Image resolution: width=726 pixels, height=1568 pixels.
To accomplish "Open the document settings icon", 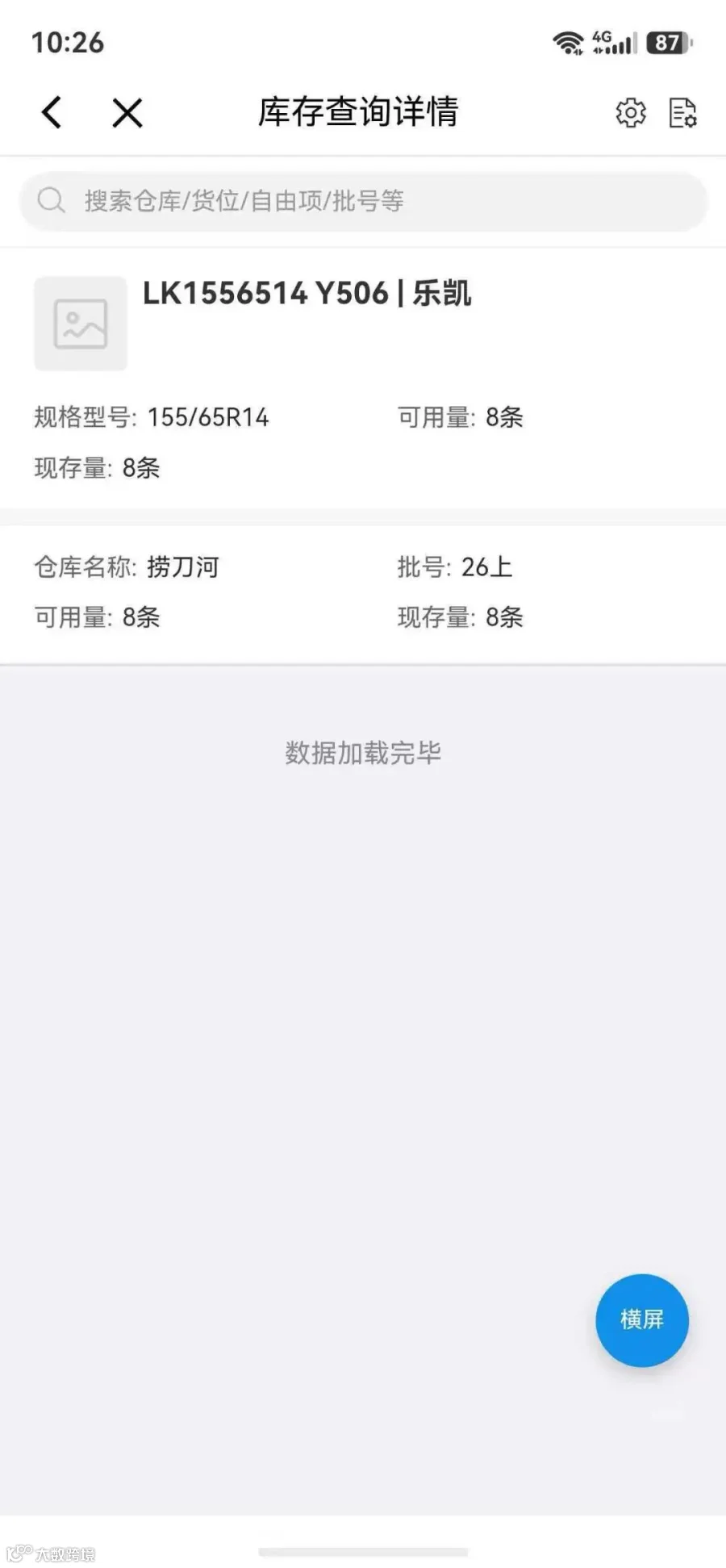I will pos(683,113).
